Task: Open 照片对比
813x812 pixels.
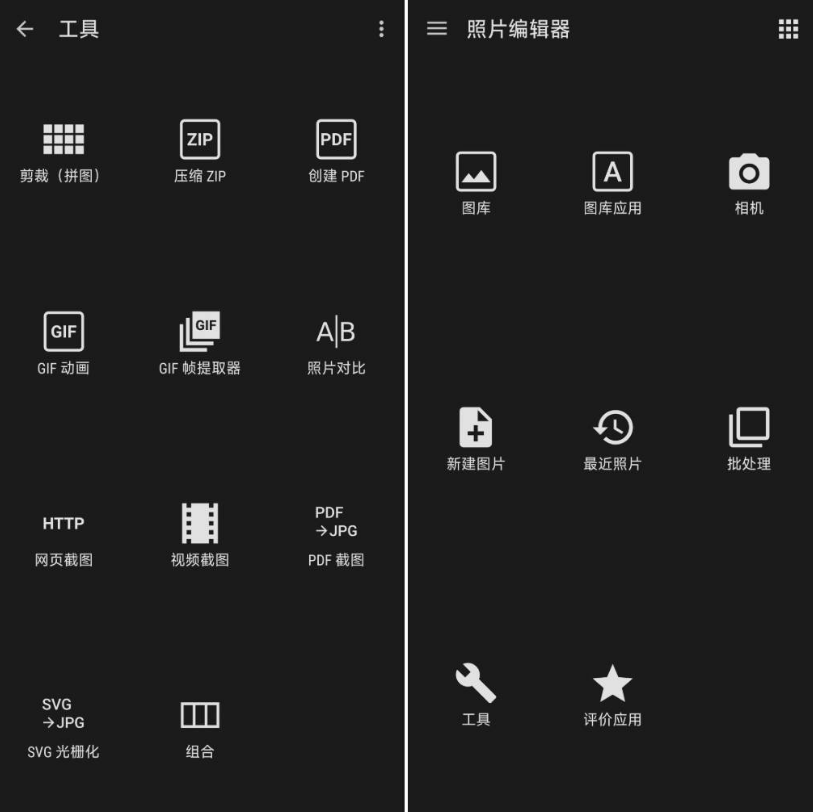Action: pyautogui.click(x=336, y=344)
